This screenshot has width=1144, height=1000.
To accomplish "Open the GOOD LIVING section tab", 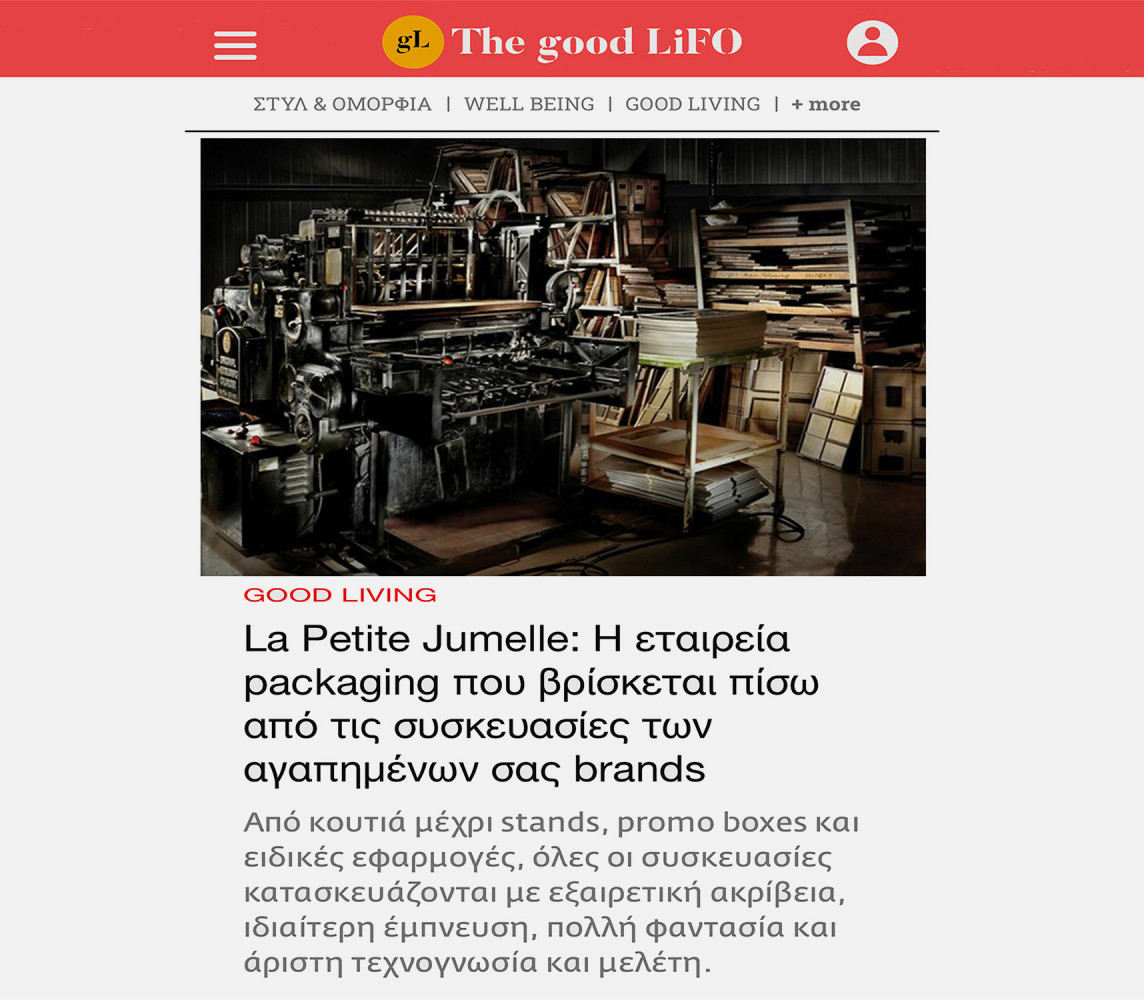I will [x=692, y=104].
